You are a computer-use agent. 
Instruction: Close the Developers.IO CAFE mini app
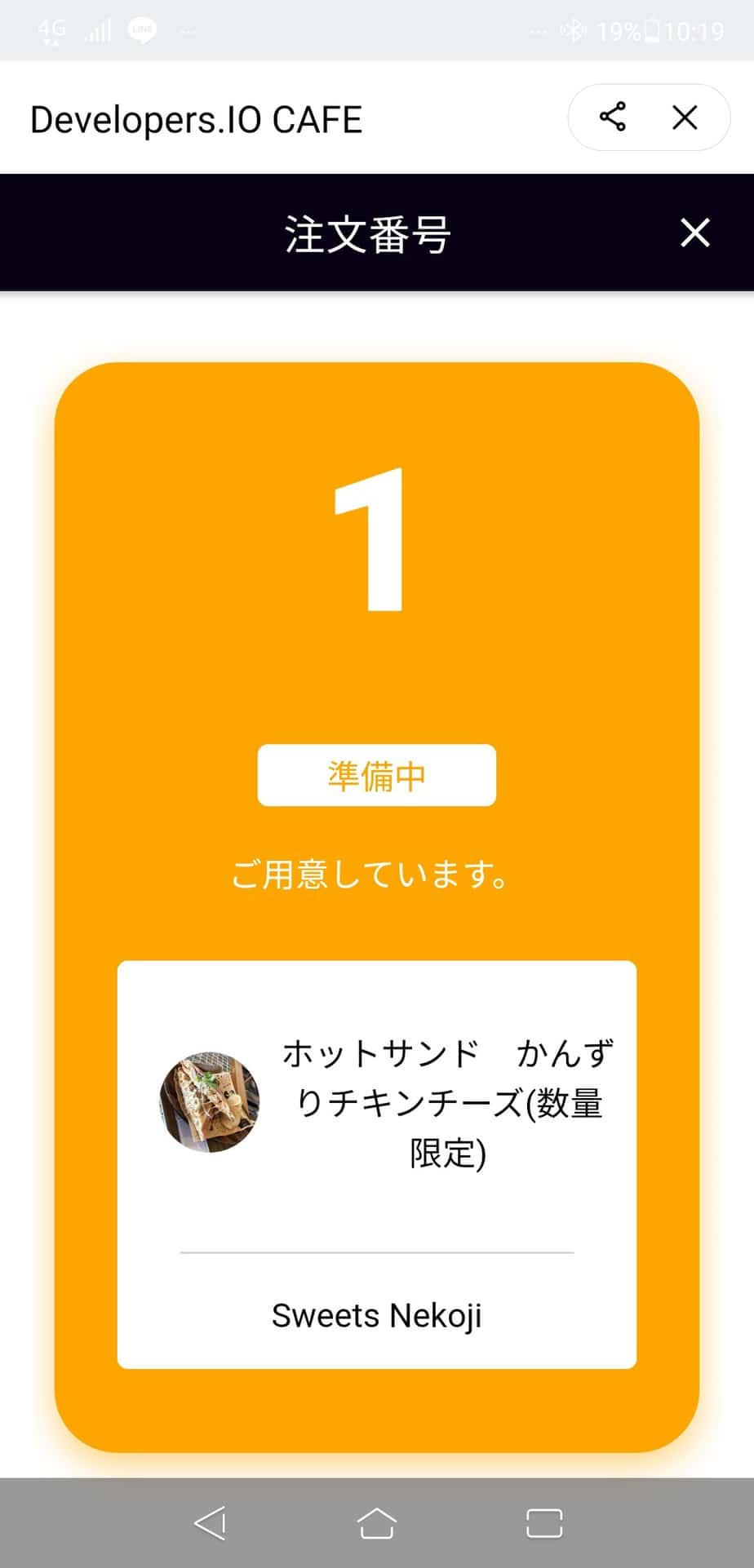coord(685,117)
